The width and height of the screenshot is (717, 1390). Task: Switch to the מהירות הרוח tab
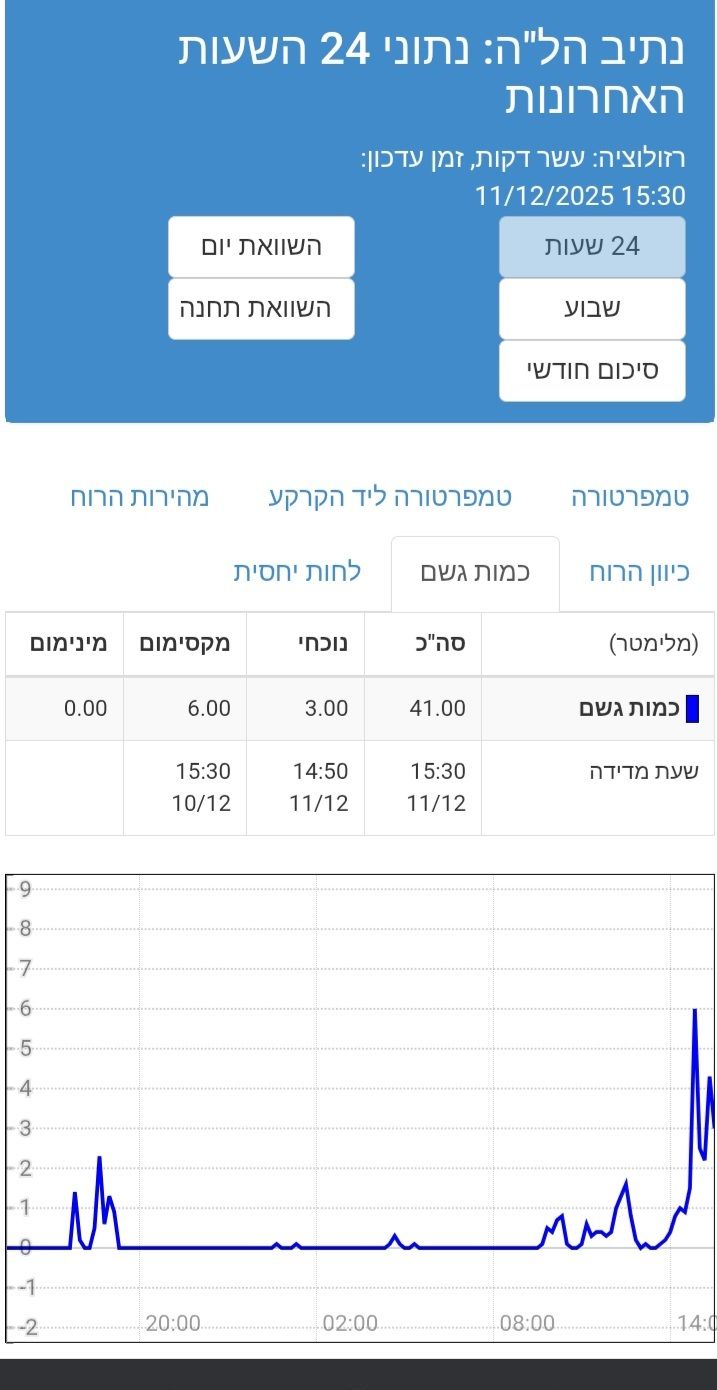click(140, 497)
